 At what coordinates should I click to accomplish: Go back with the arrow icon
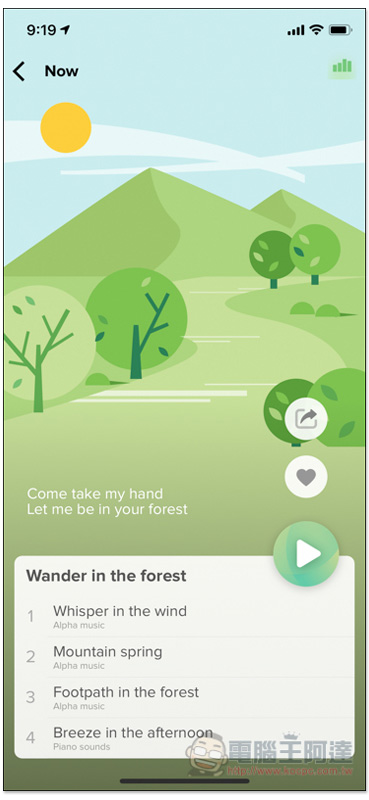(19, 71)
